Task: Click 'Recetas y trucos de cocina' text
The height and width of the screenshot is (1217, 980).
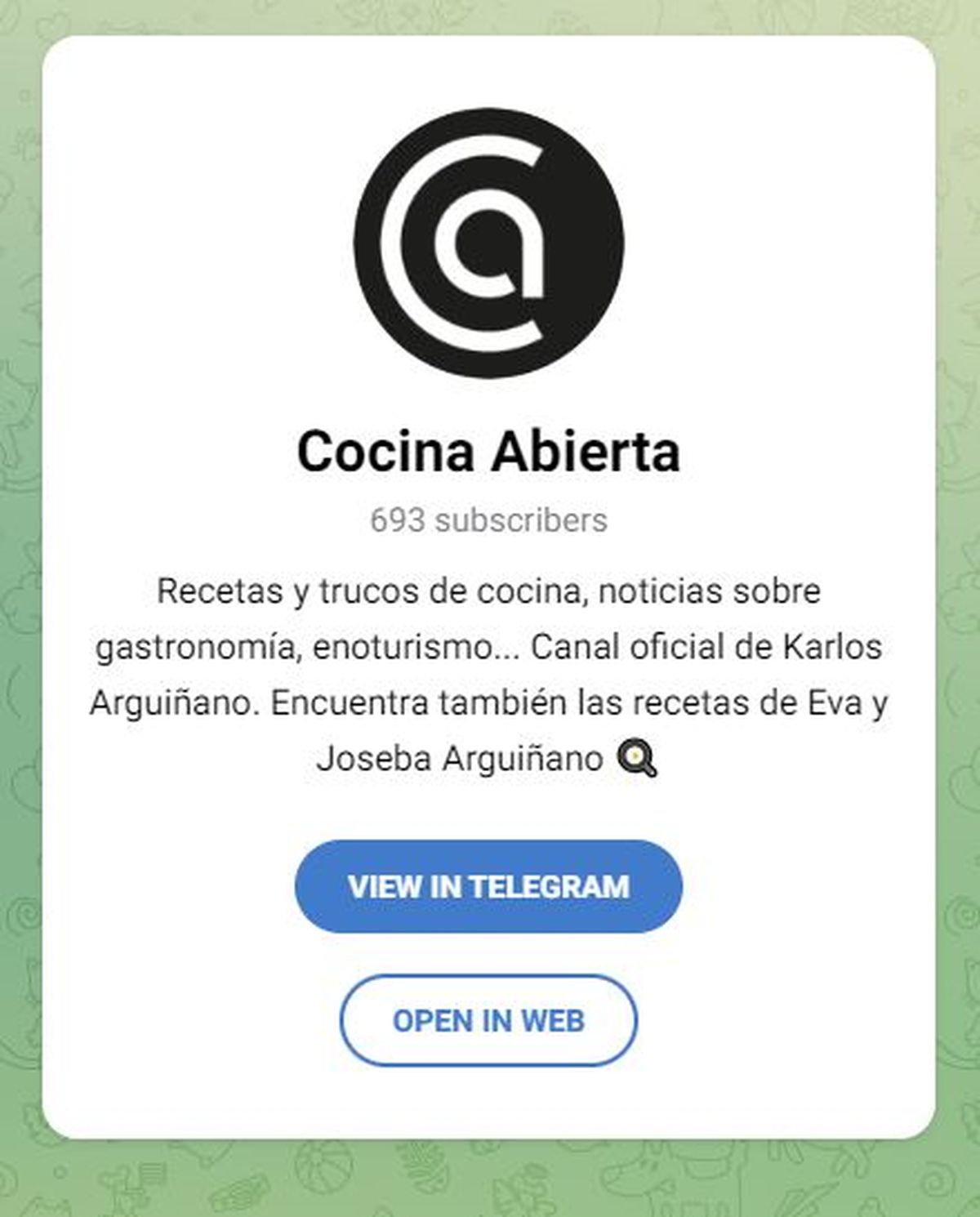Action: click(343, 591)
